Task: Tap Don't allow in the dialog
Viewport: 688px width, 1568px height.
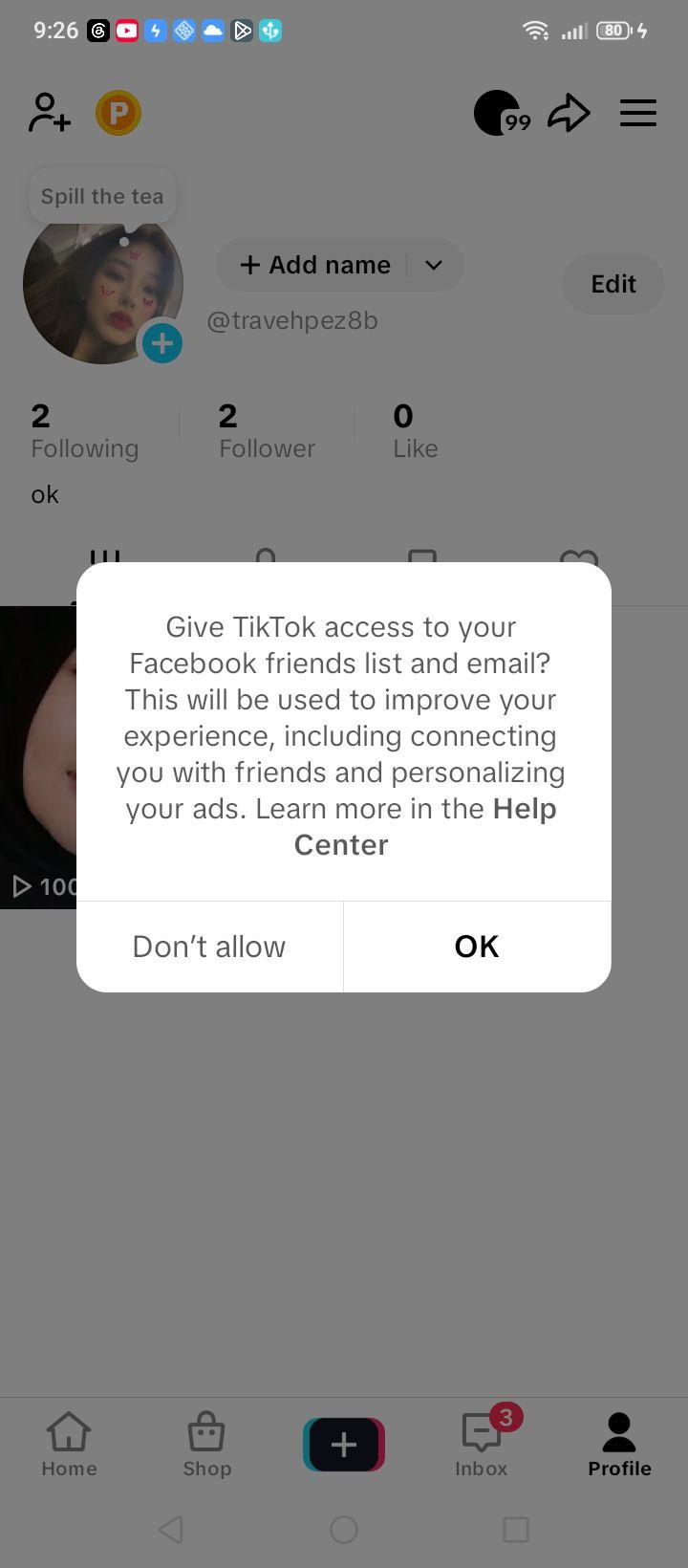Action: (209, 947)
